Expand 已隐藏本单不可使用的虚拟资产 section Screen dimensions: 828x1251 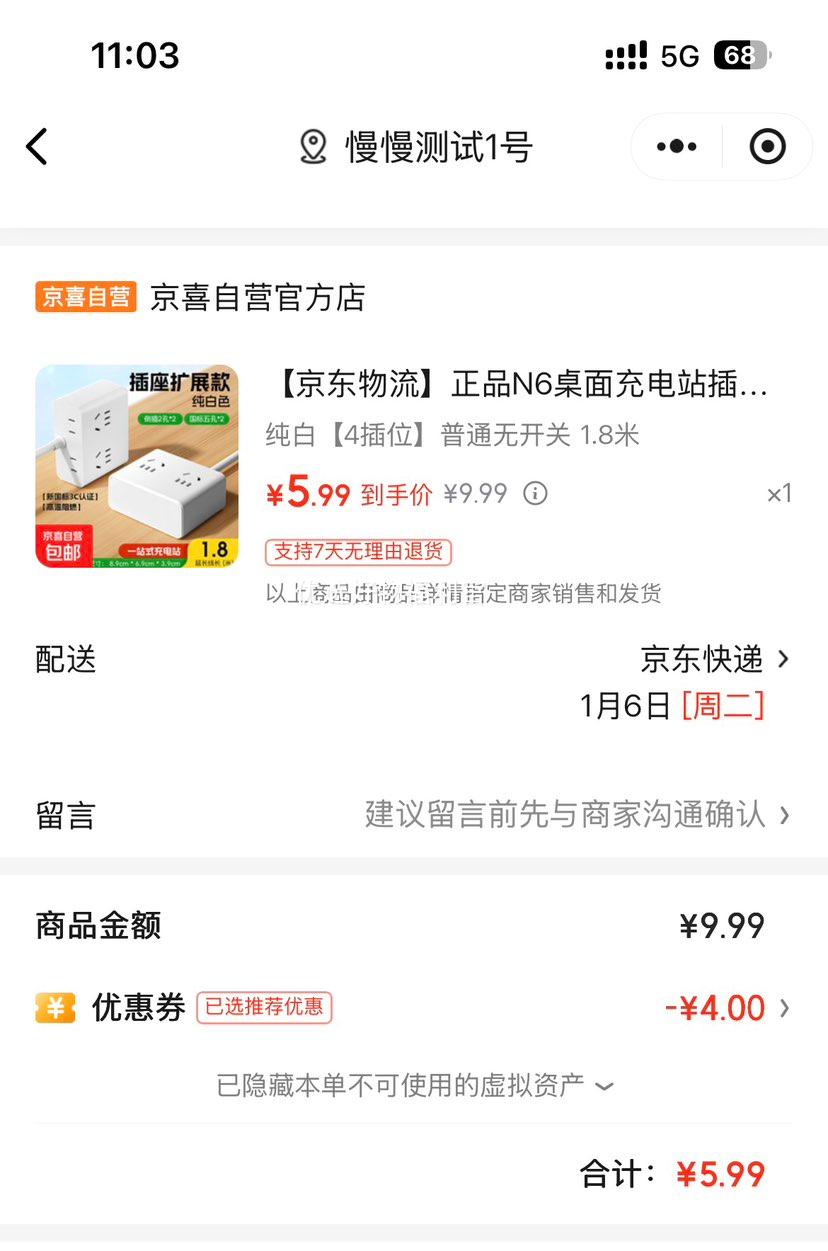(x=414, y=1084)
